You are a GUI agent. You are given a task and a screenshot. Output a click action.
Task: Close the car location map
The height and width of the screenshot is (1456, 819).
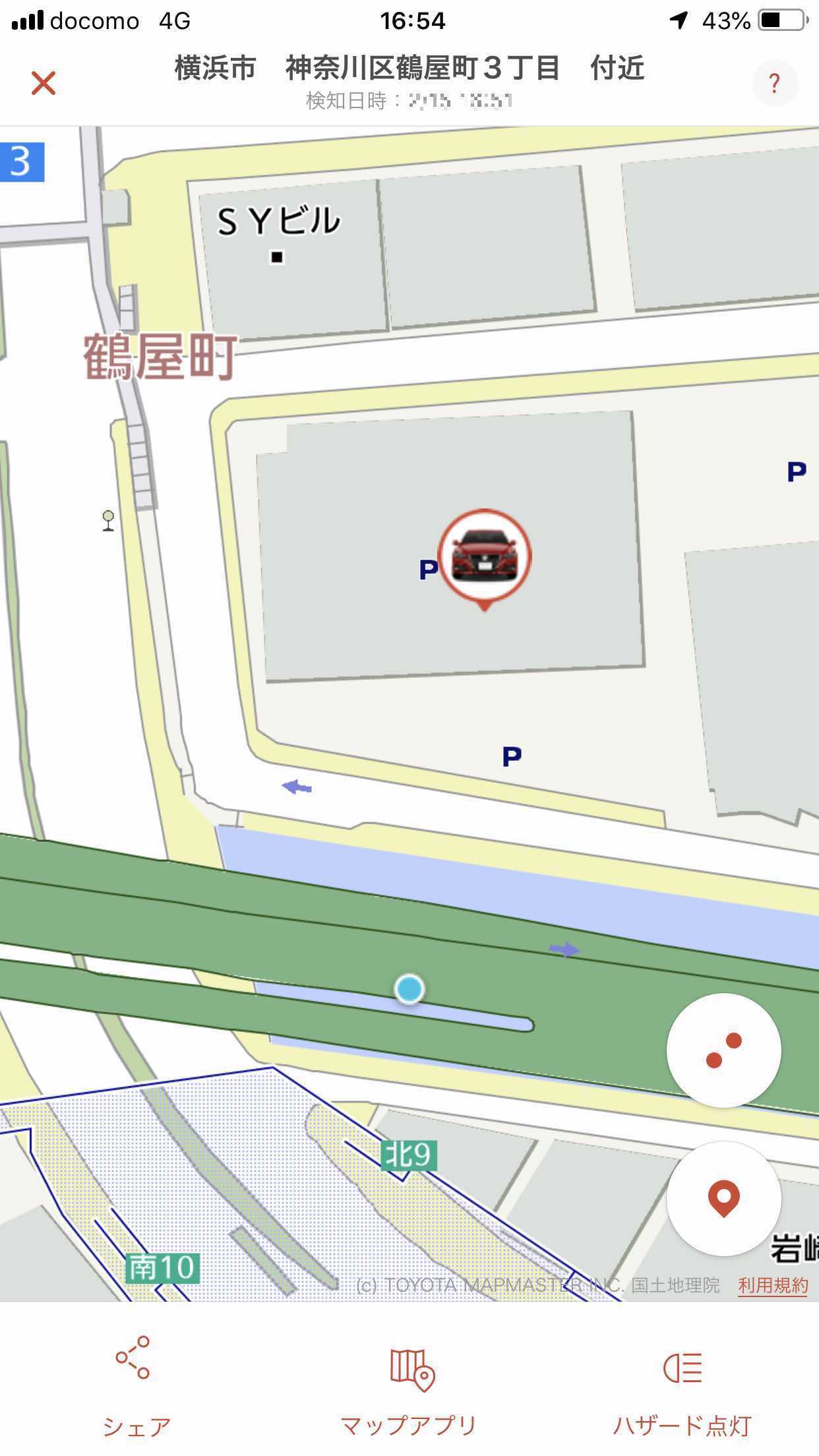click(x=44, y=84)
